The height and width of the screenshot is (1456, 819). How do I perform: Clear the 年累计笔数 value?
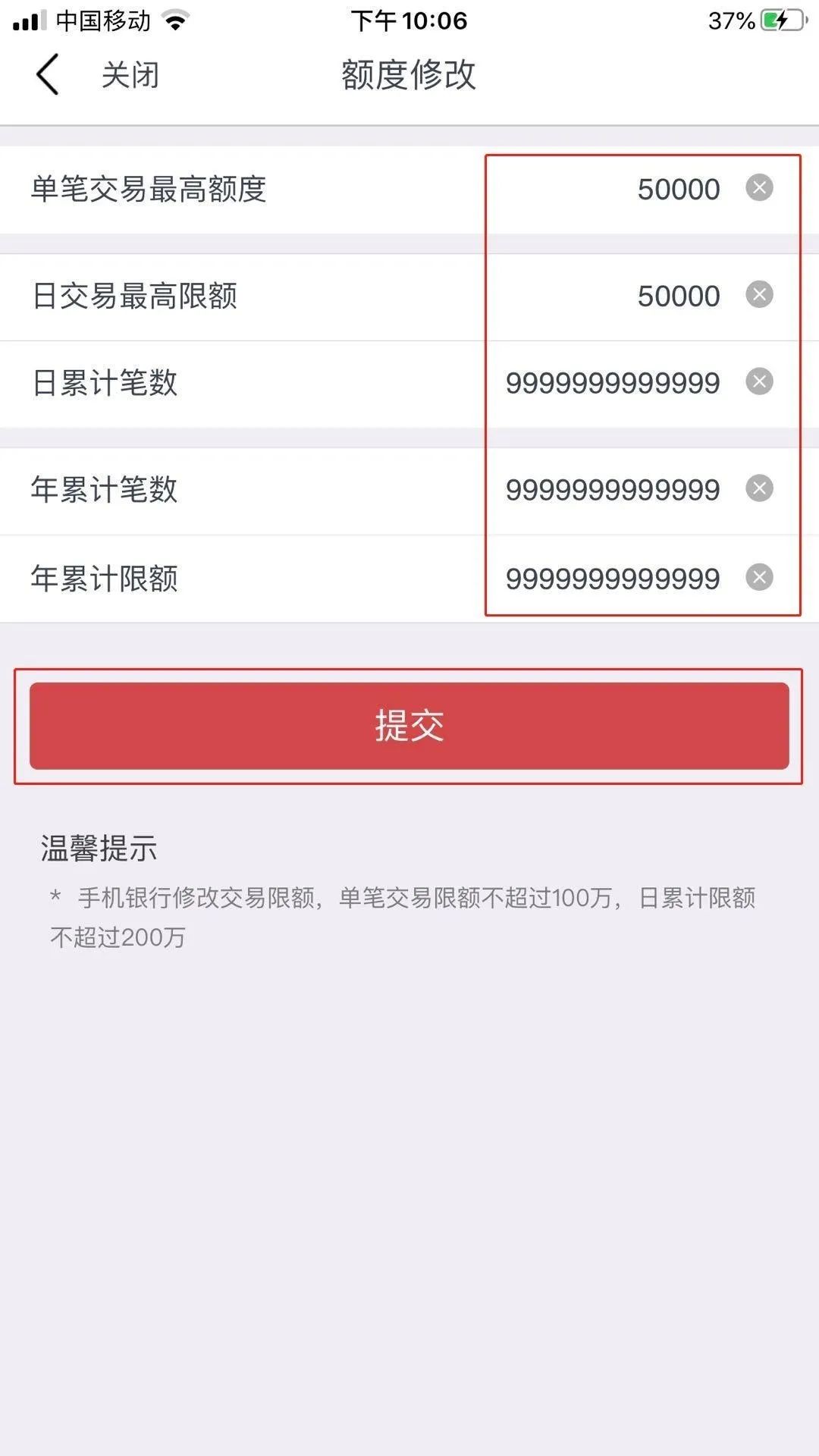coord(759,488)
